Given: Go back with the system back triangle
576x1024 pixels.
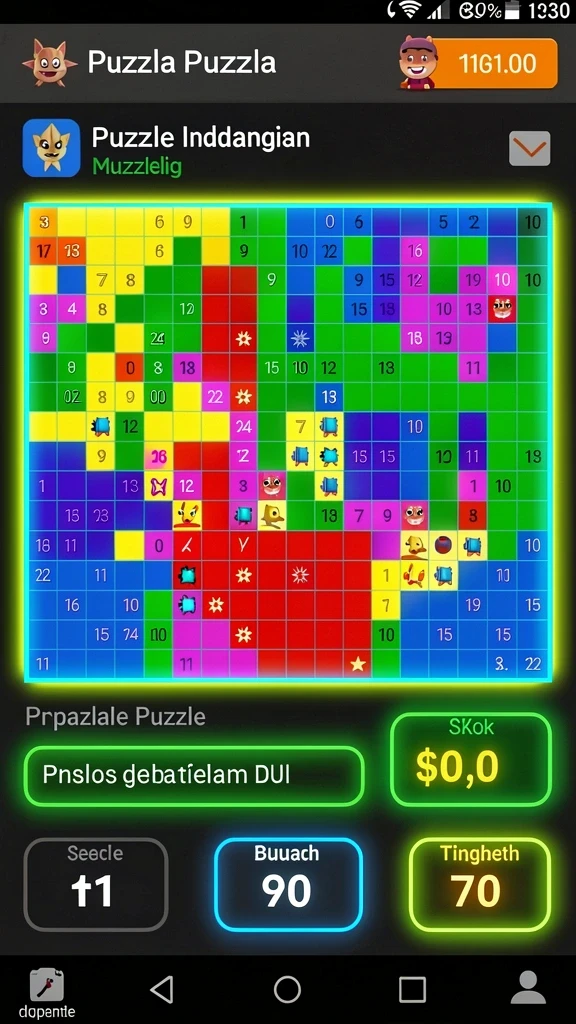Looking at the screenshot, I should click(x=162, y=989).
